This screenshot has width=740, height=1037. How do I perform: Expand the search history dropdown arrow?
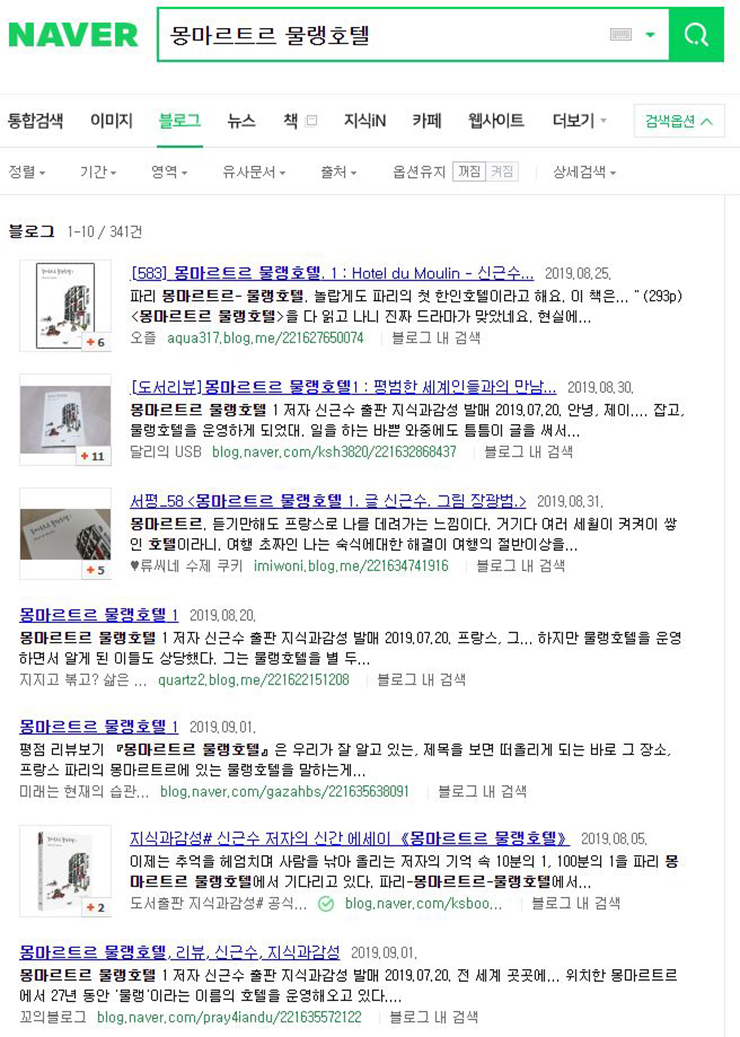651,35
